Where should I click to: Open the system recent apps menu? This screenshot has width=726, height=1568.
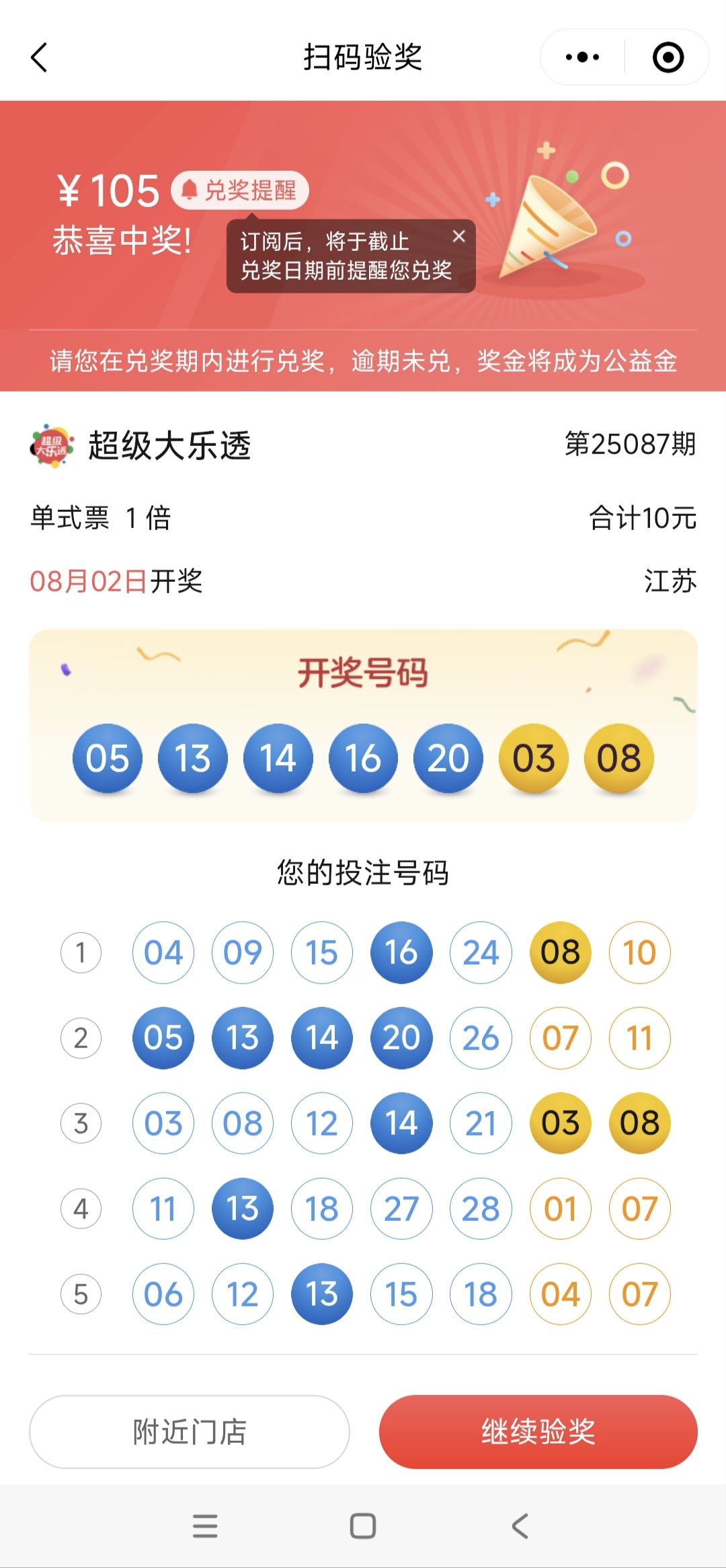(x=205, y=1526)
